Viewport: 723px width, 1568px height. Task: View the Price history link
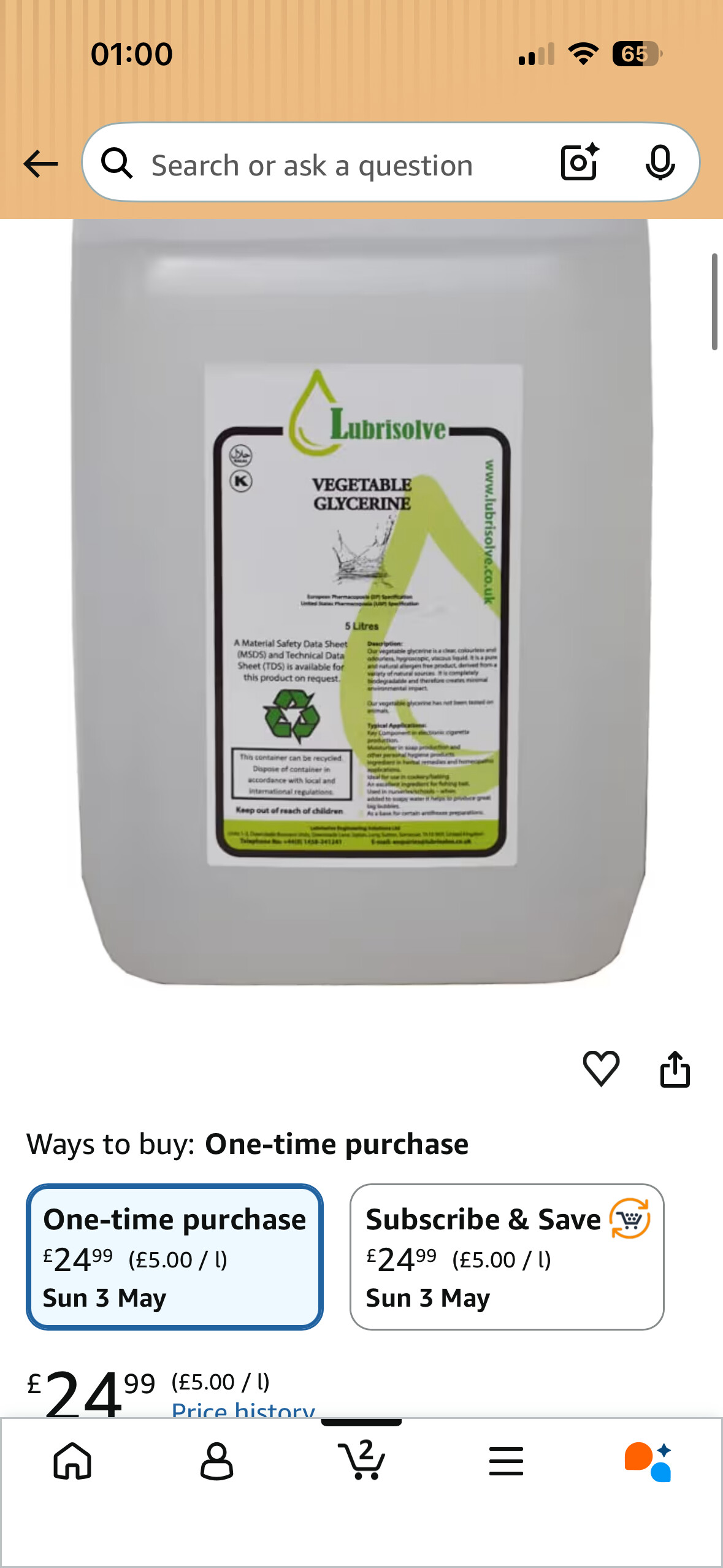[243, 1409]
